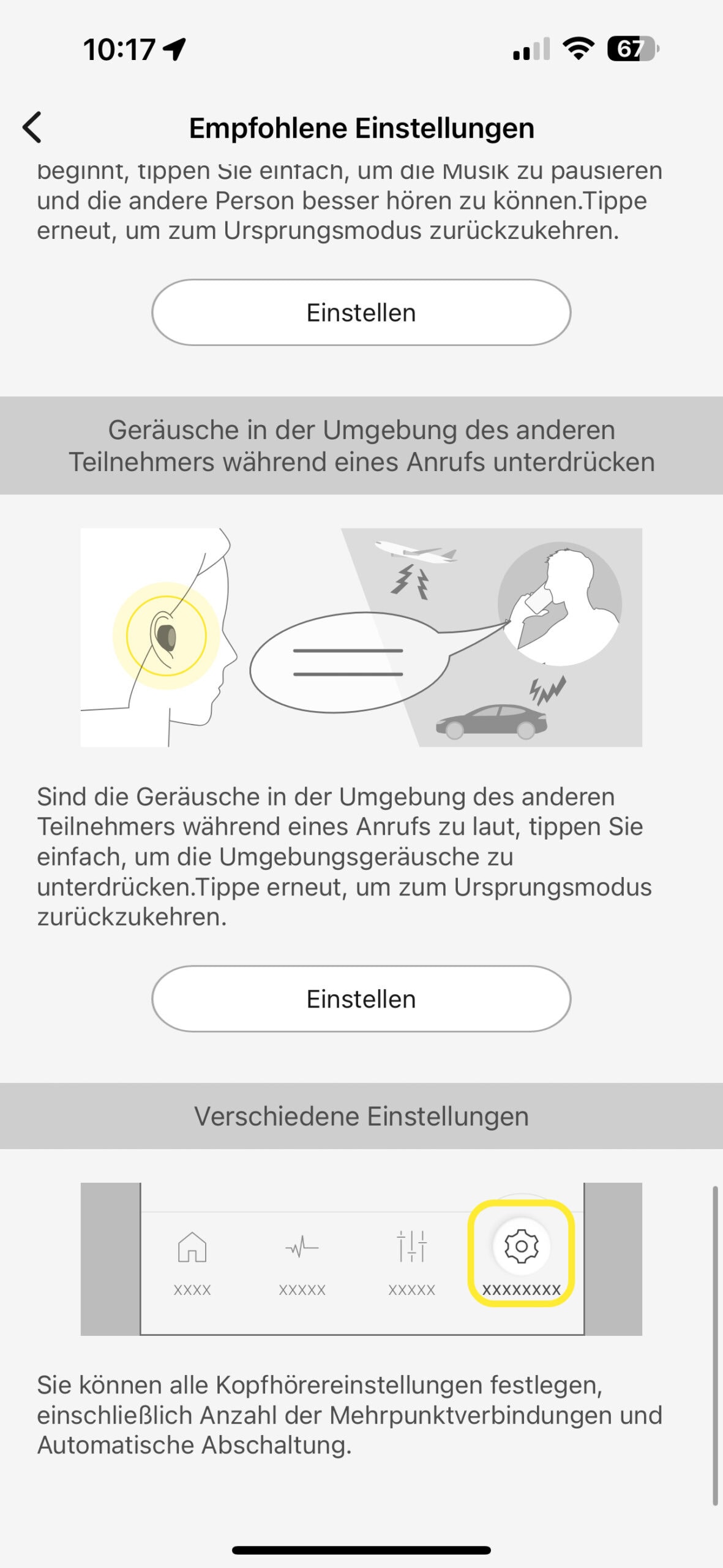The width and height of the screenshot is (723, 1568).
Task: Go back from Empfohlene Einstellungen
Action: click(32, 127)
